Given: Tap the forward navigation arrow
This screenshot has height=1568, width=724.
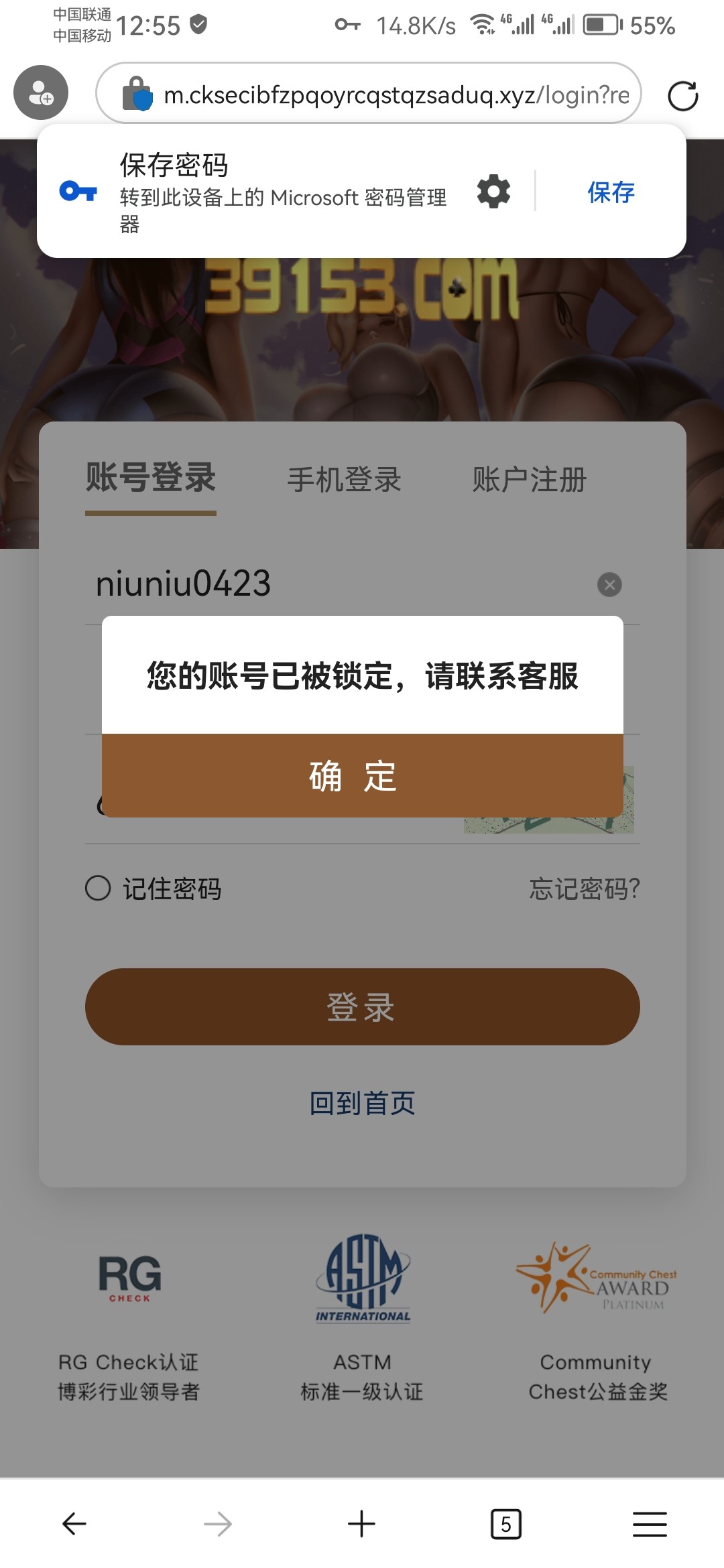Looking at the screenshot, I should point(217,1522).
